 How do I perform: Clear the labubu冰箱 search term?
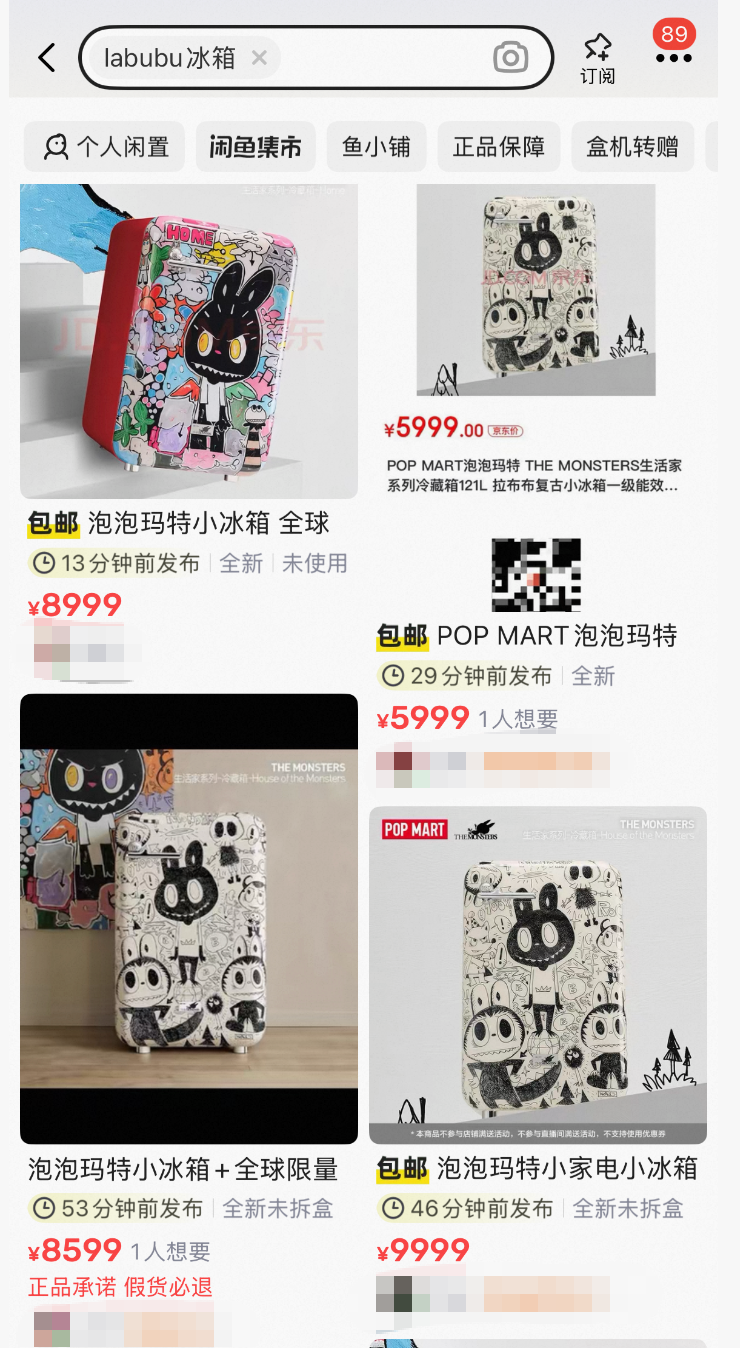click(x=259, y=58)
